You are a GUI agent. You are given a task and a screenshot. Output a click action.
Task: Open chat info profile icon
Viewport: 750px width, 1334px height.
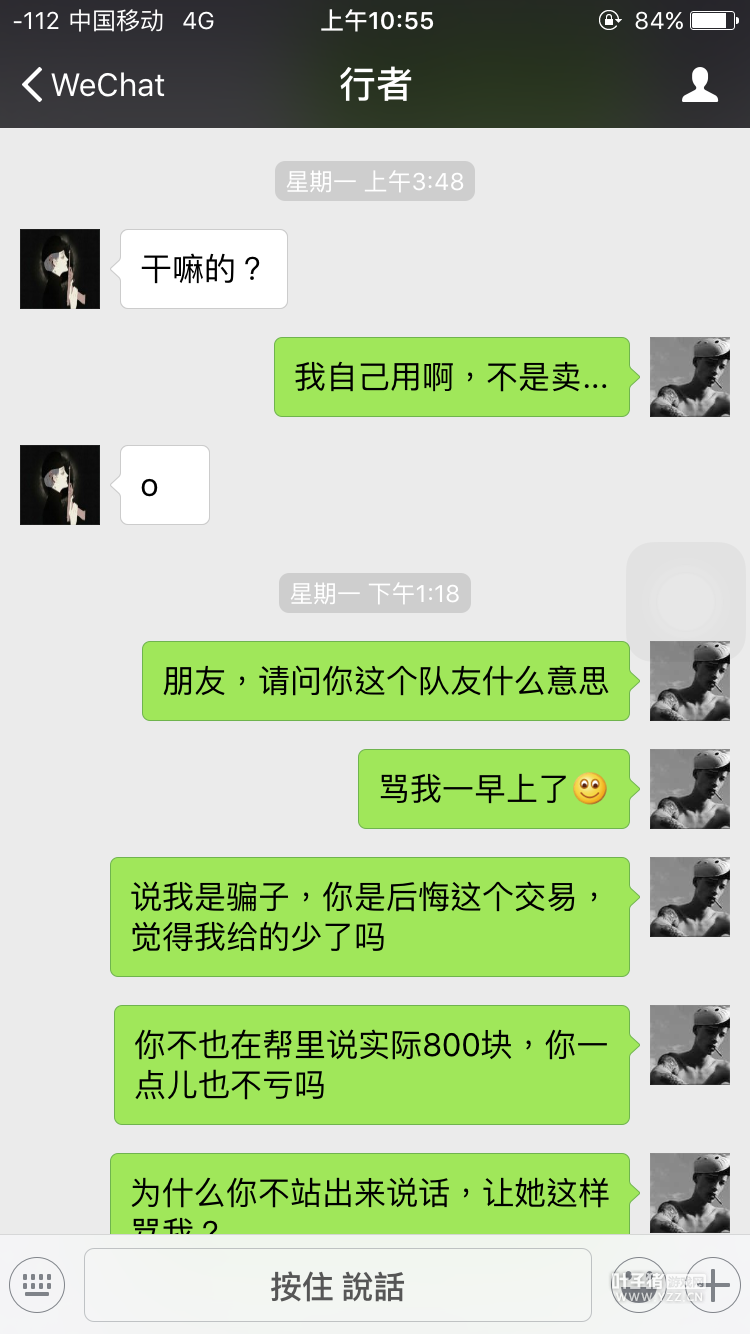tap(699, 85)
